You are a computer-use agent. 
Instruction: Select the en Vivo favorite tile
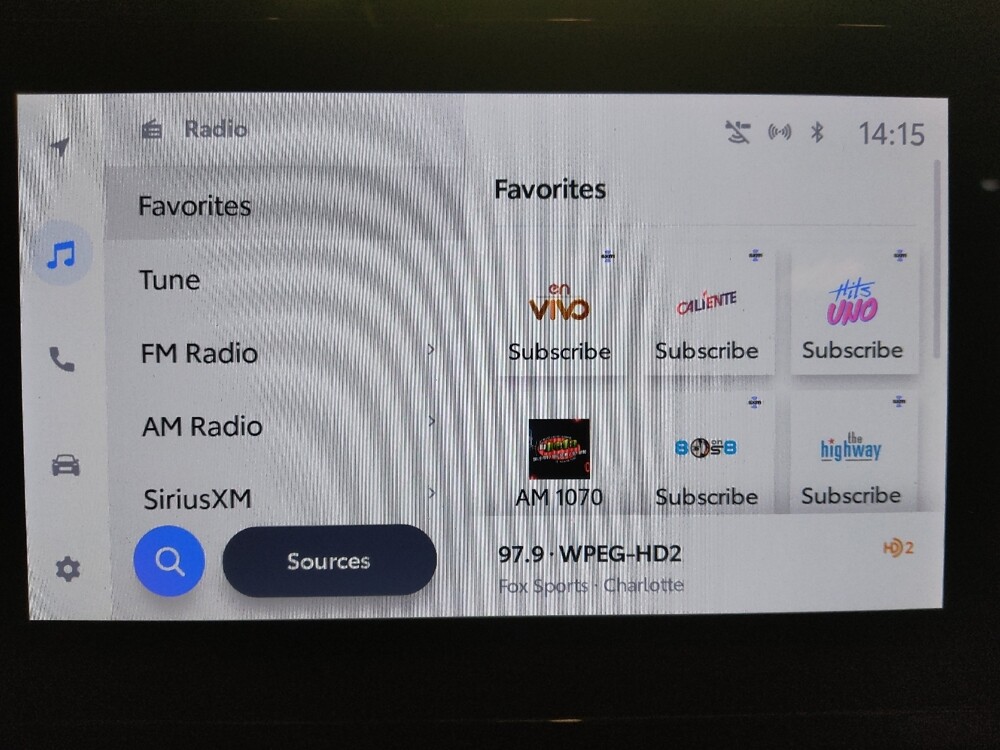pyautogui.click(x=560, y=313)
